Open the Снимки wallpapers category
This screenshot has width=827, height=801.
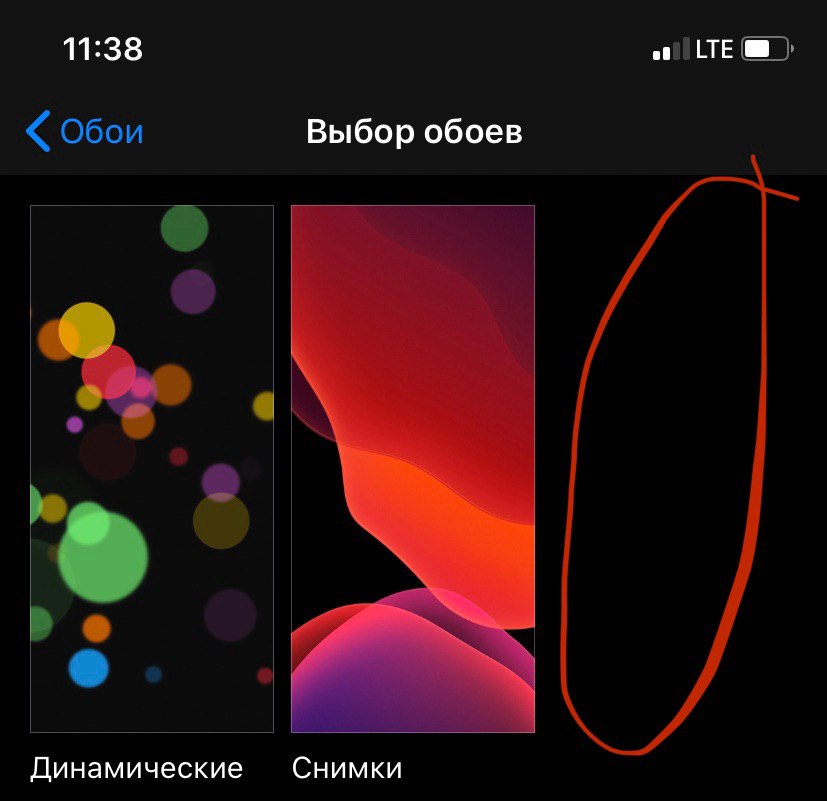tap(412, 469)
